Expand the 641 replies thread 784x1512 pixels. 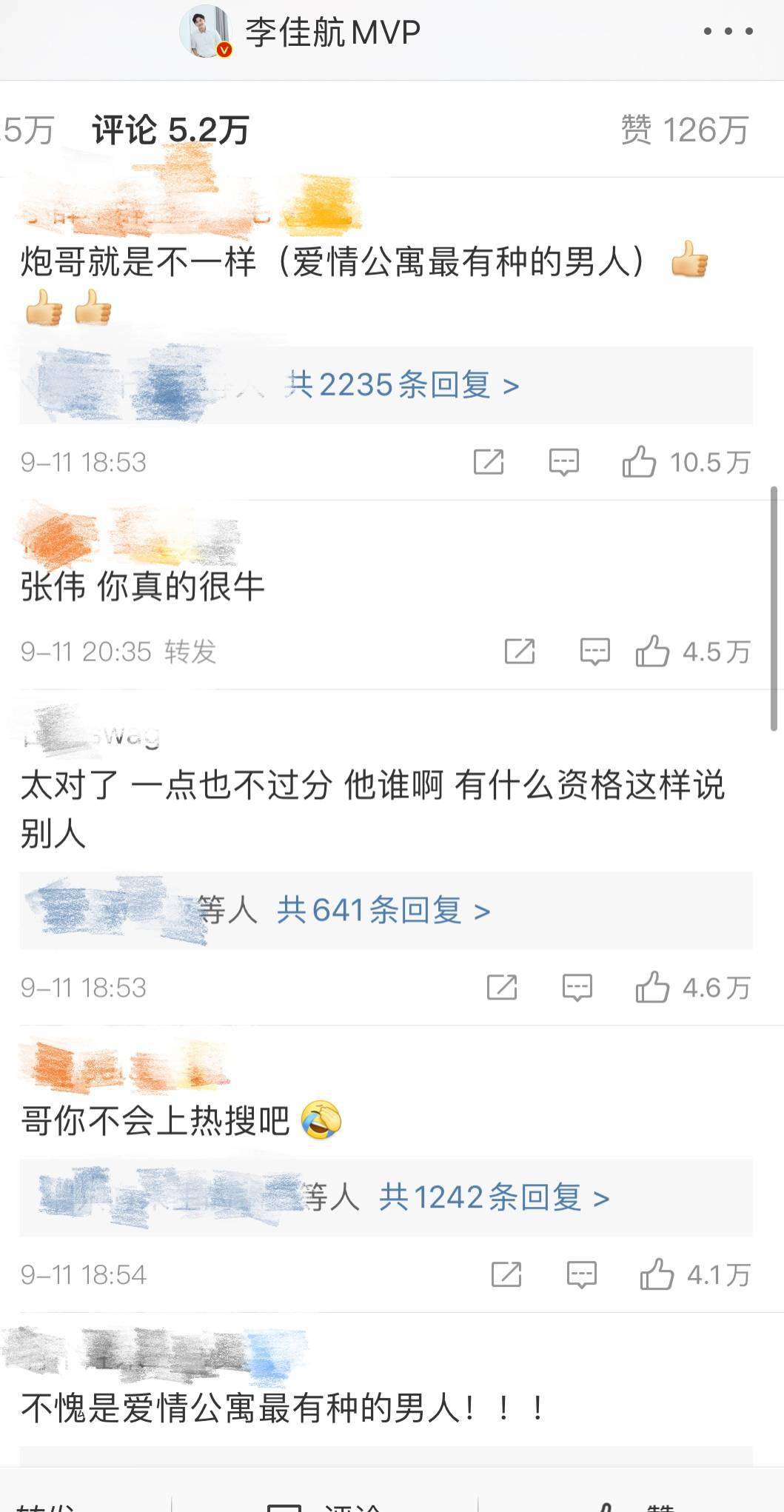coord(383,910)
